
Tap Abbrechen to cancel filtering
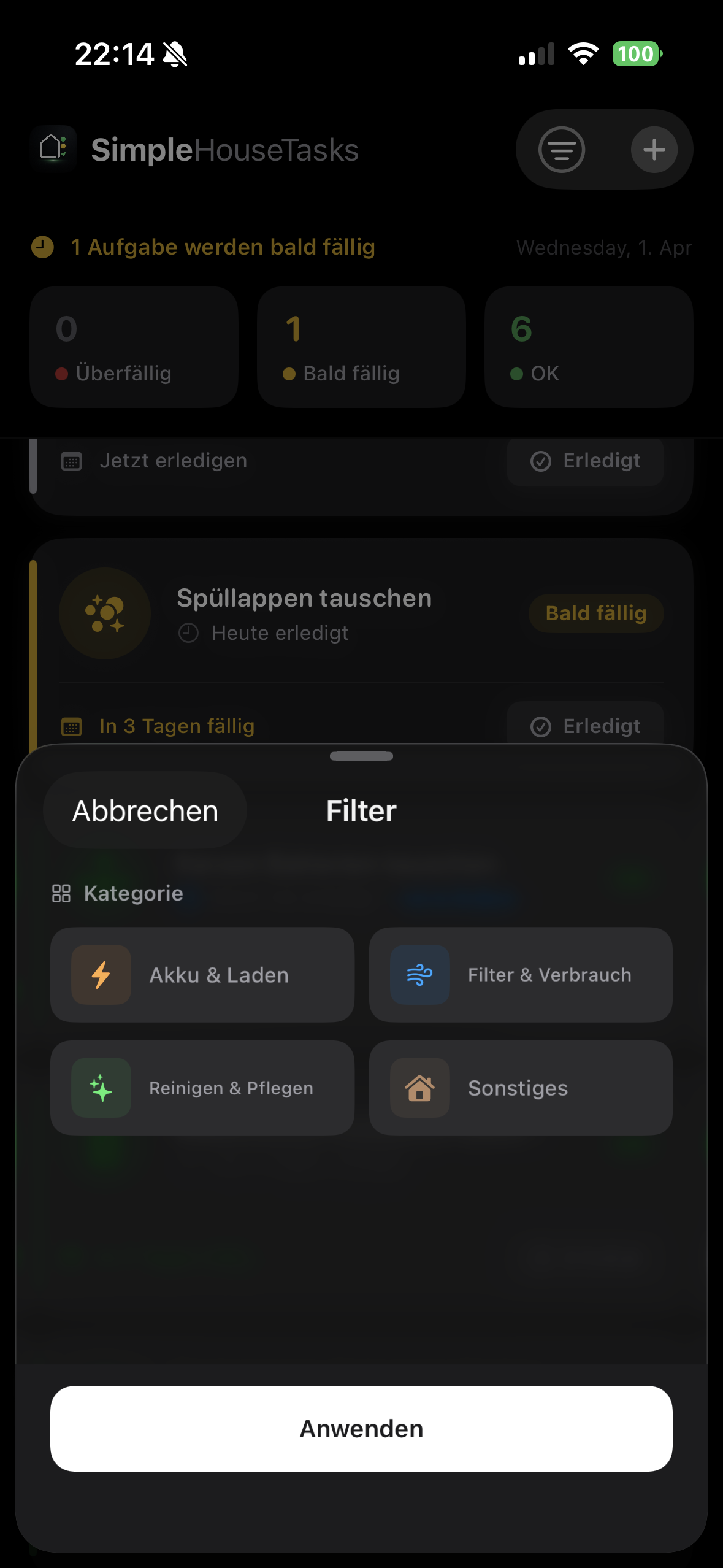(x=145, y=810)
